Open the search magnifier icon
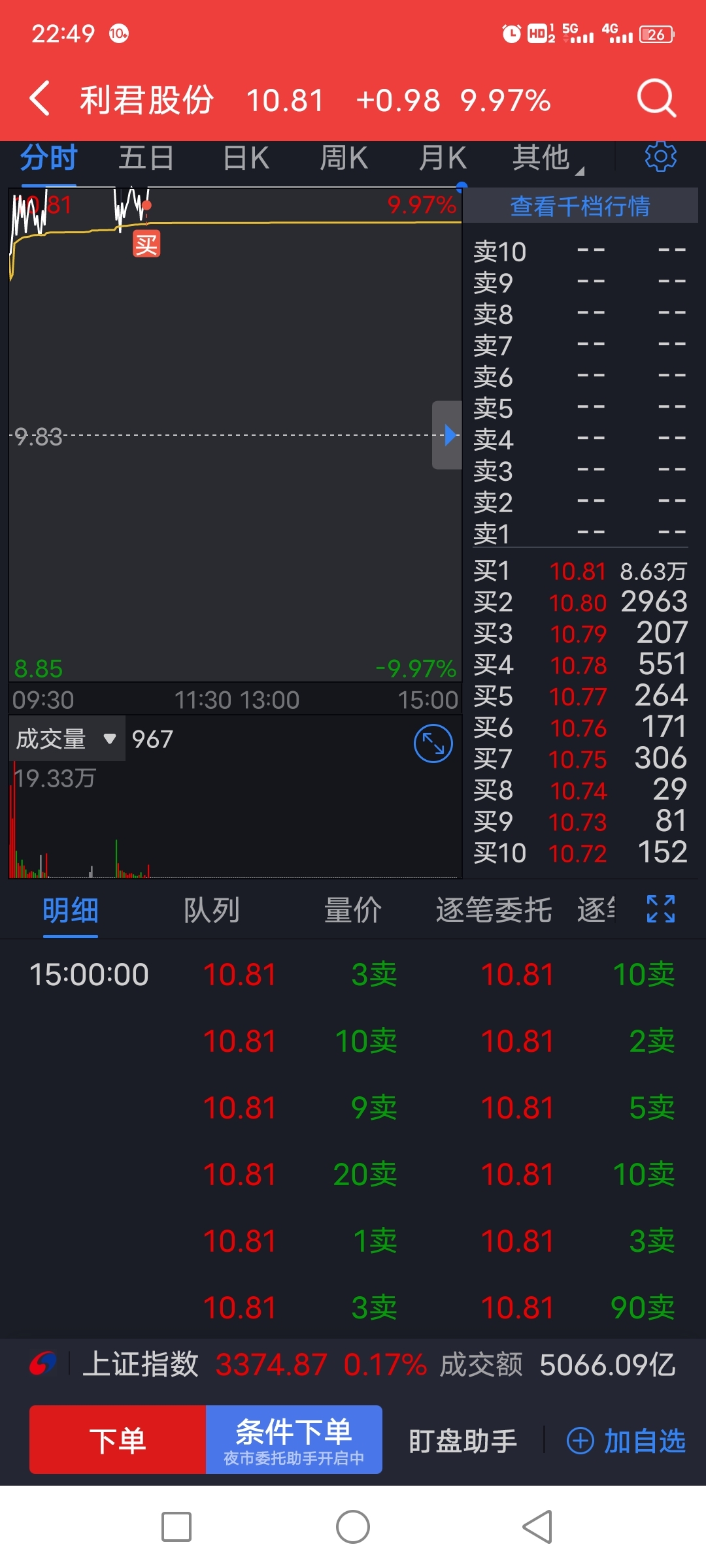The image size is (706, 1568). (656, 99)
